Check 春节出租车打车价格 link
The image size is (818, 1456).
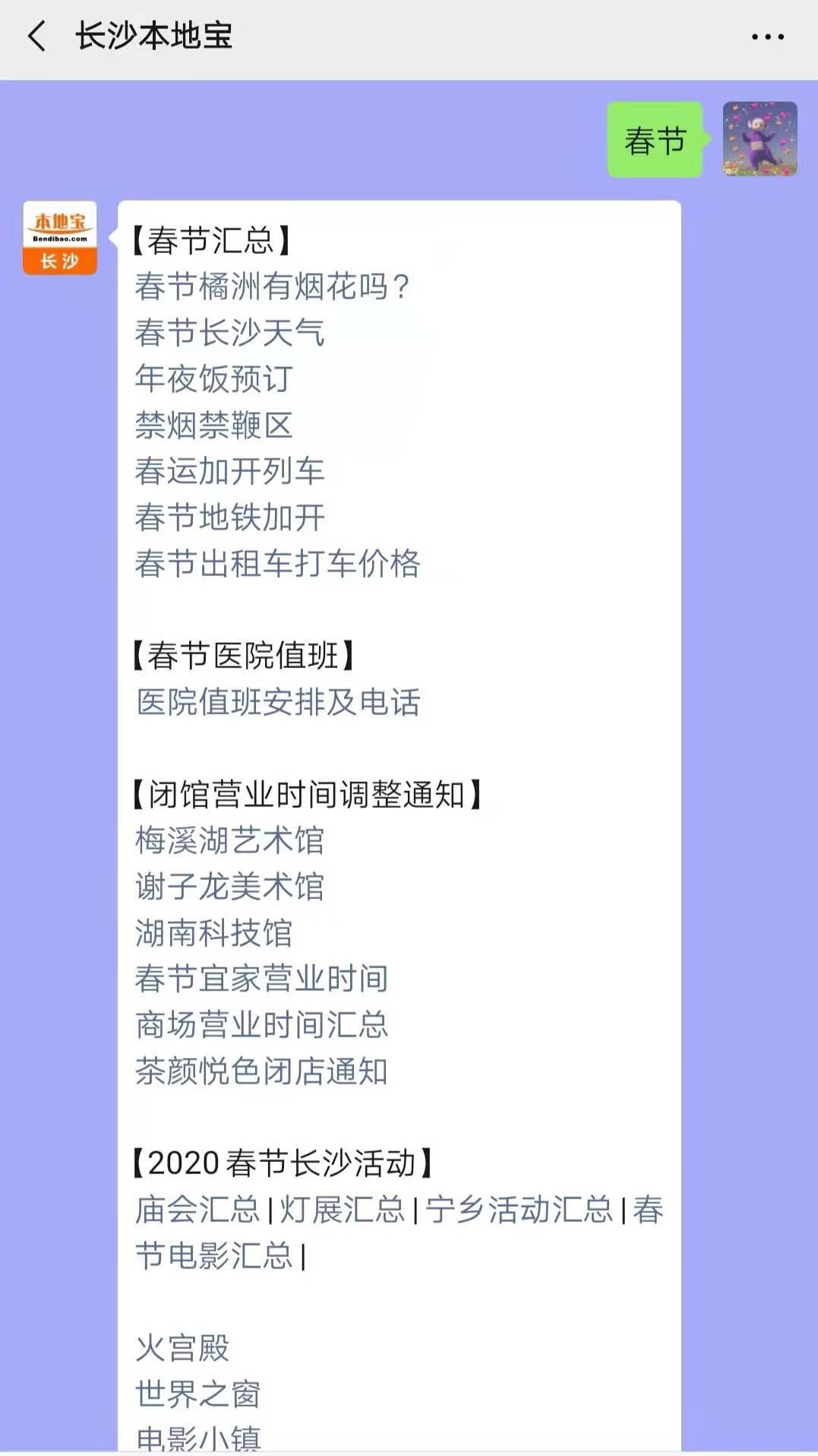point(277,564)
